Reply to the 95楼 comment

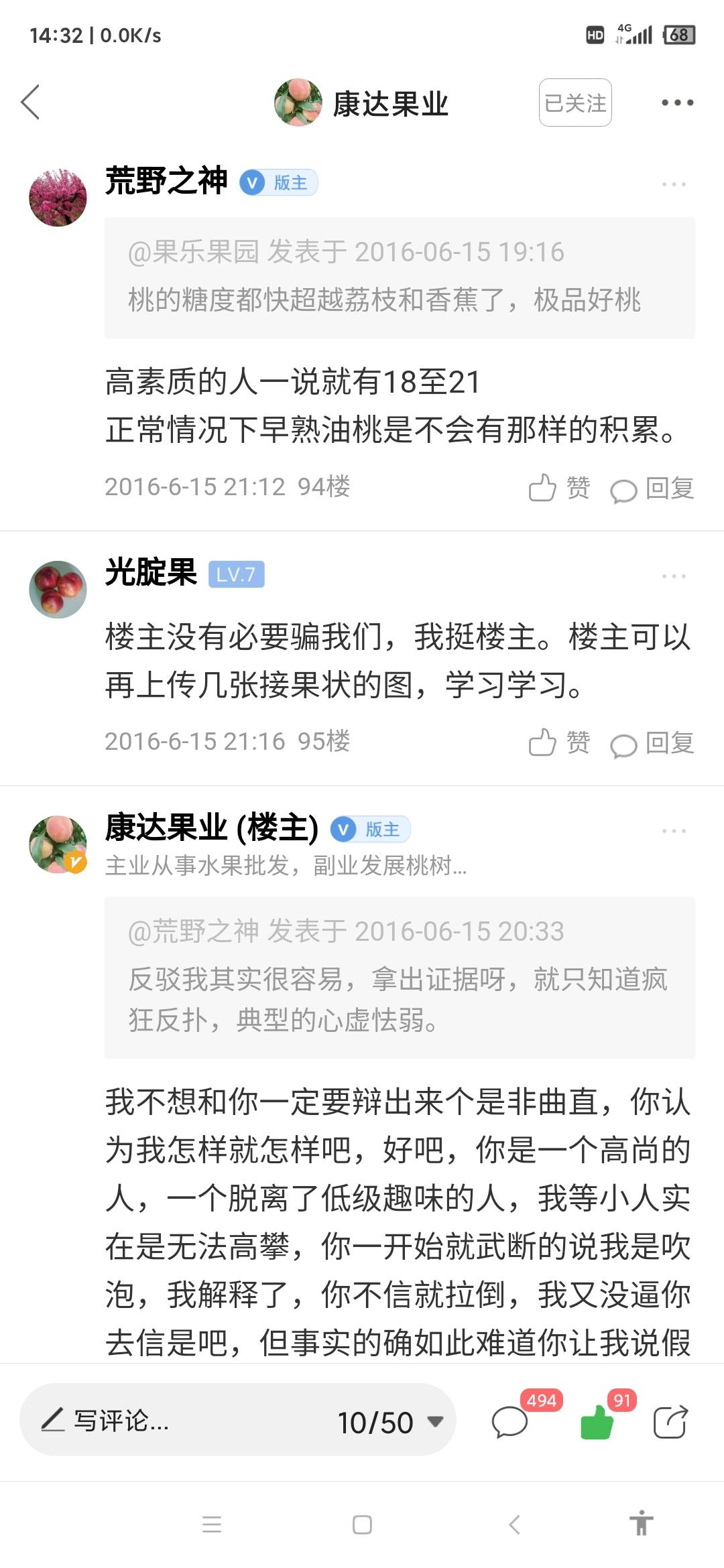tap(652, 742)
